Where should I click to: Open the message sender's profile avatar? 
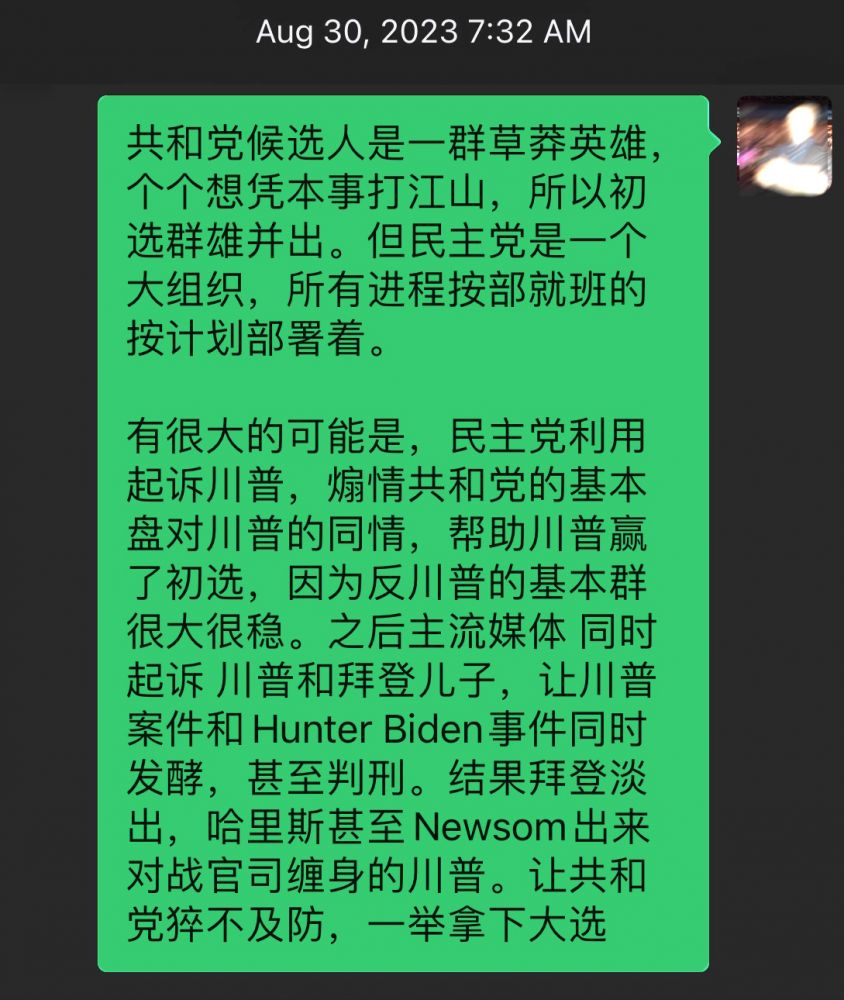784,145
